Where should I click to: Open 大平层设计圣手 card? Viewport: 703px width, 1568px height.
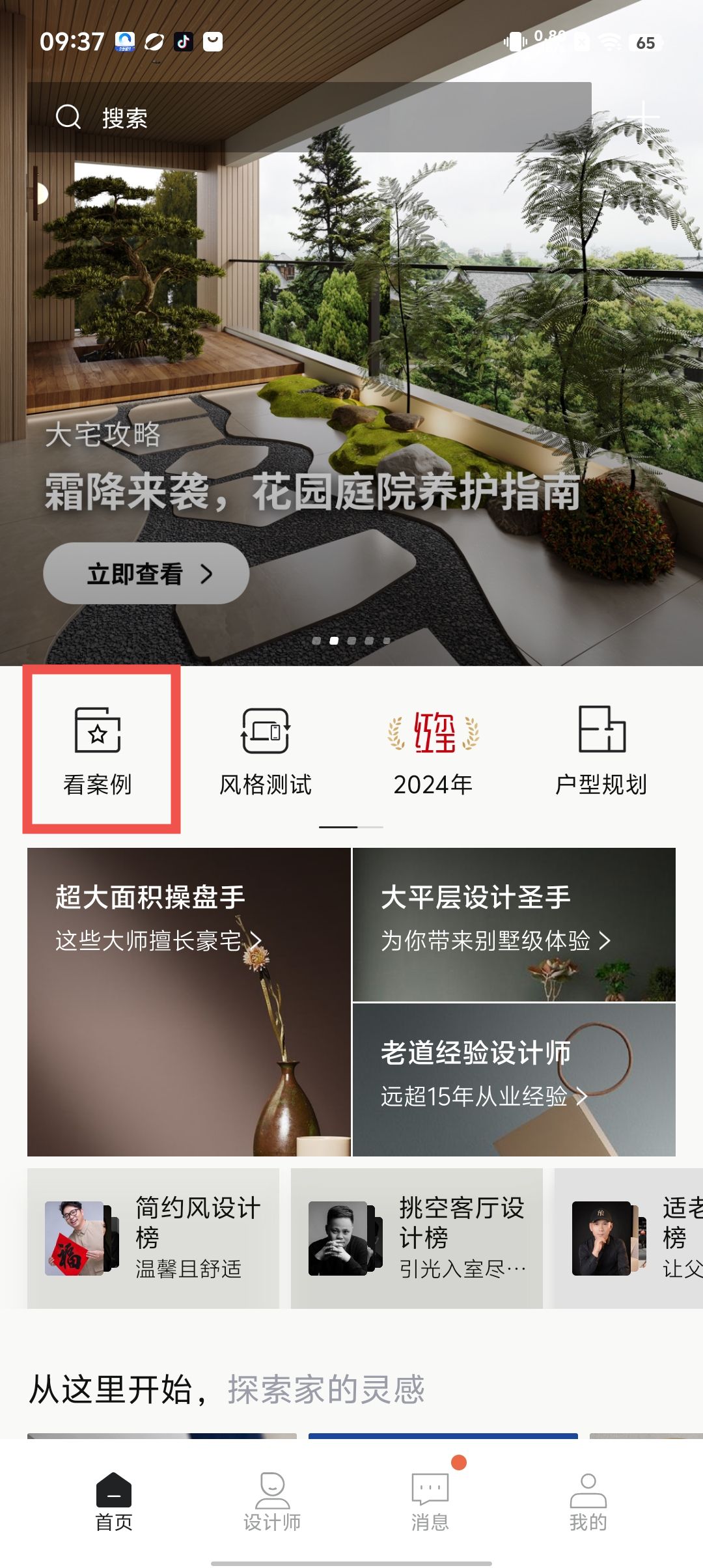[x=514, y=924]
